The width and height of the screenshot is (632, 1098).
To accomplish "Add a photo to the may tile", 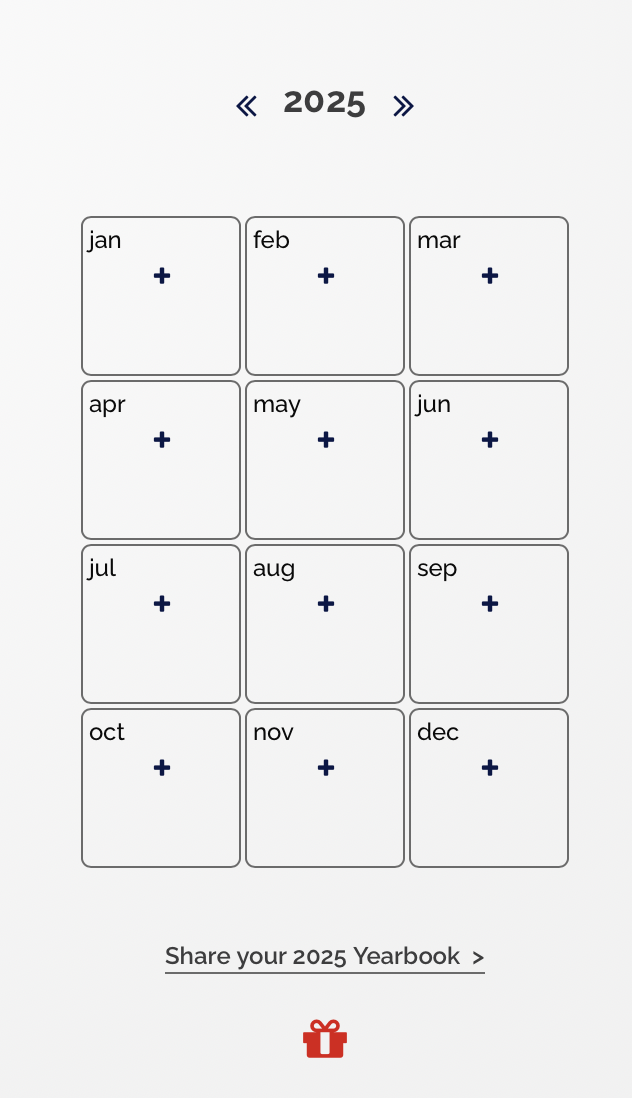I will (326, 440).
